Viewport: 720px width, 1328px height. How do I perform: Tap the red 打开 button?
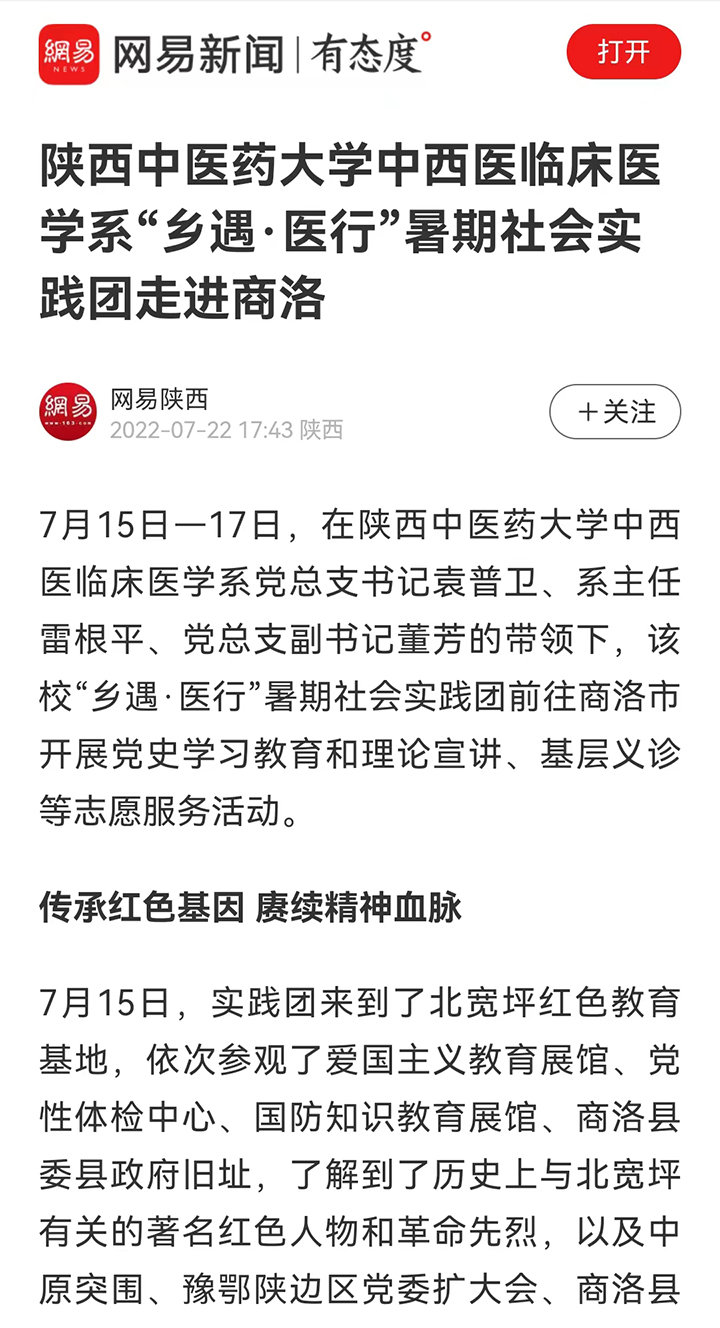623,52
